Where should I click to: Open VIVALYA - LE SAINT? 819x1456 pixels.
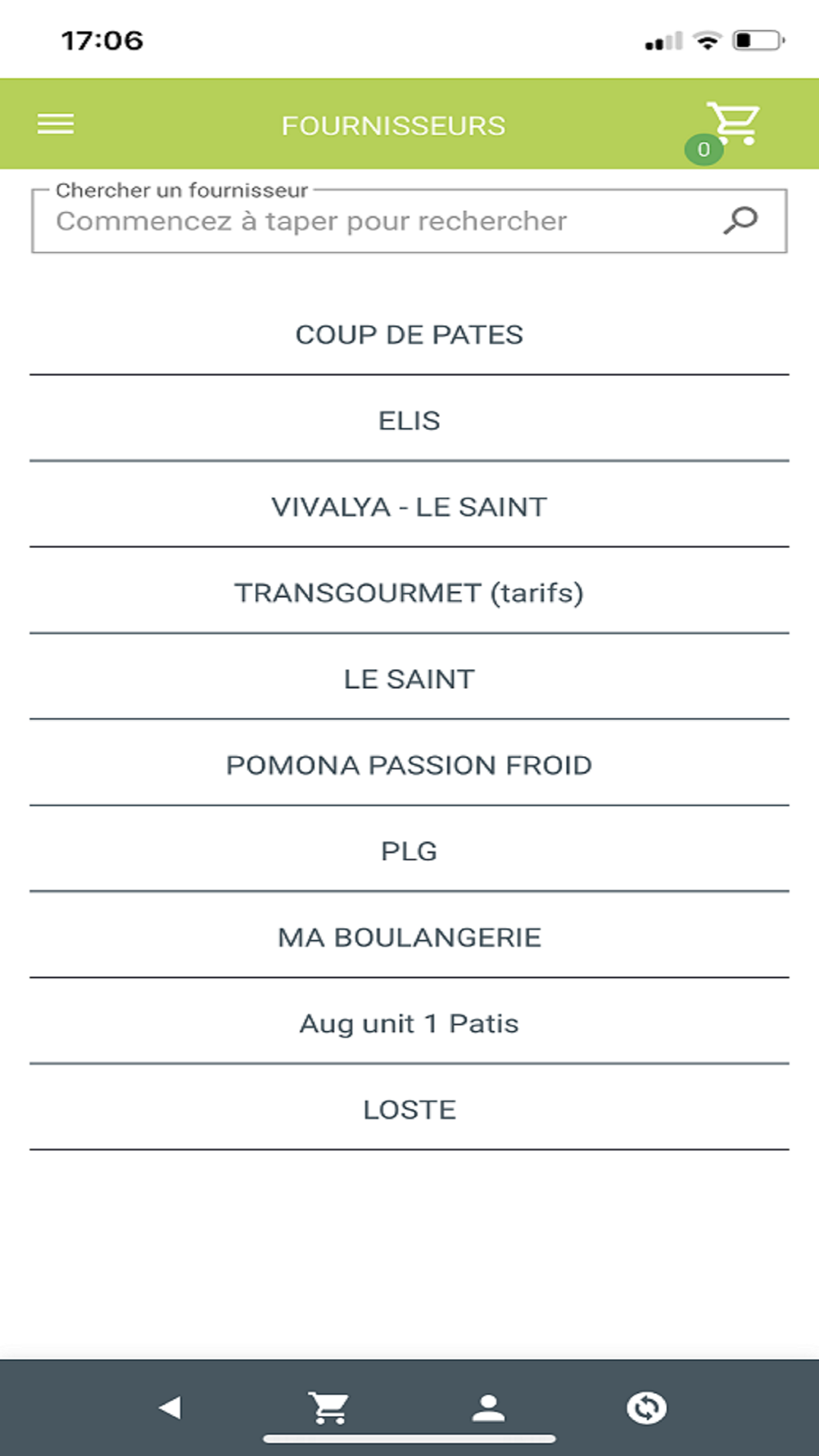[x=409, y=506]
